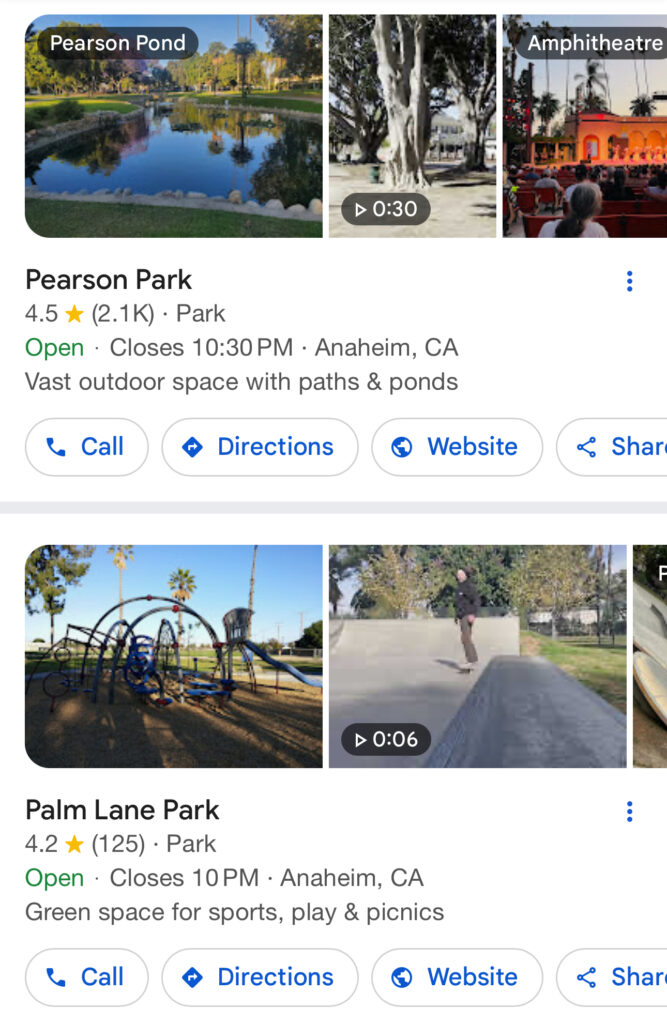Screen dimensions: 667x1024
Task: Visit the Palm Lane Park website
Action: tap(457, 977)
